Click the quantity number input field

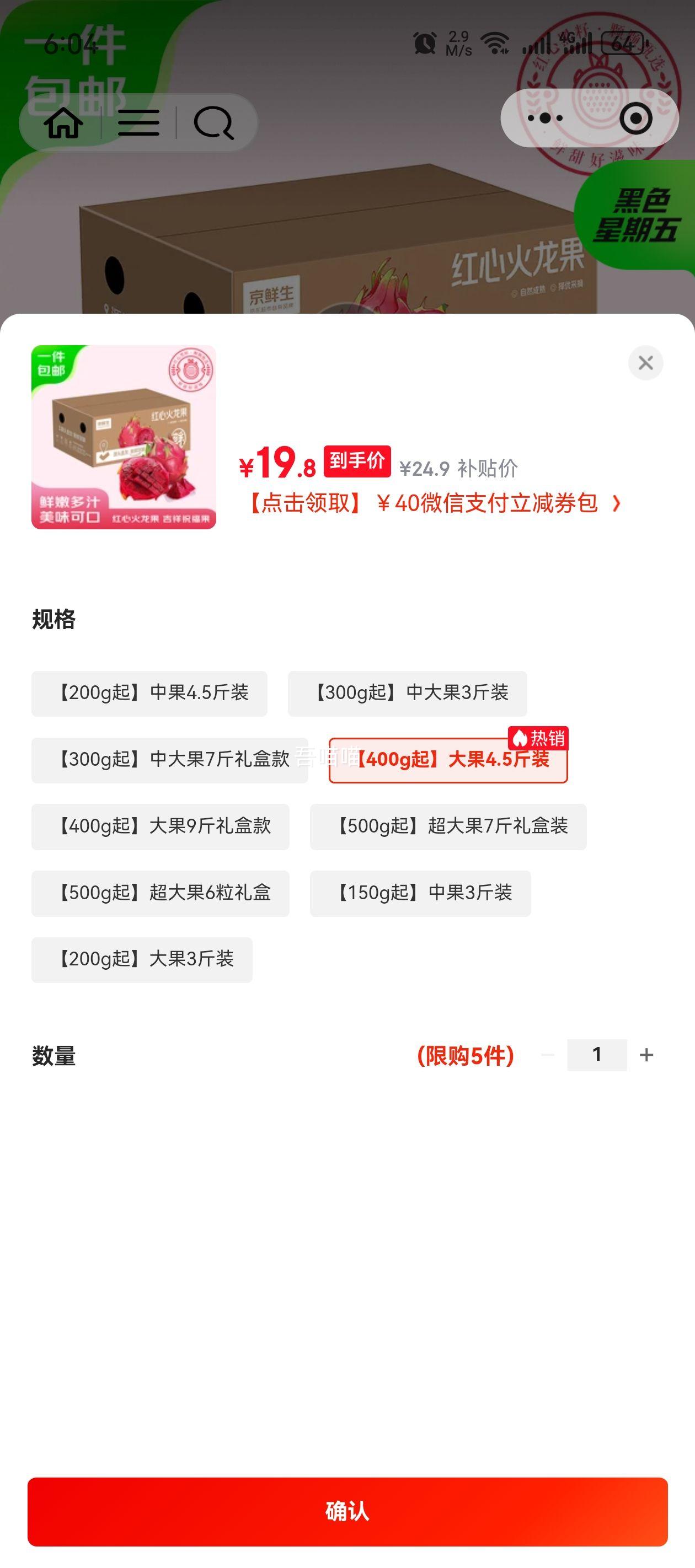point(597,1055)
